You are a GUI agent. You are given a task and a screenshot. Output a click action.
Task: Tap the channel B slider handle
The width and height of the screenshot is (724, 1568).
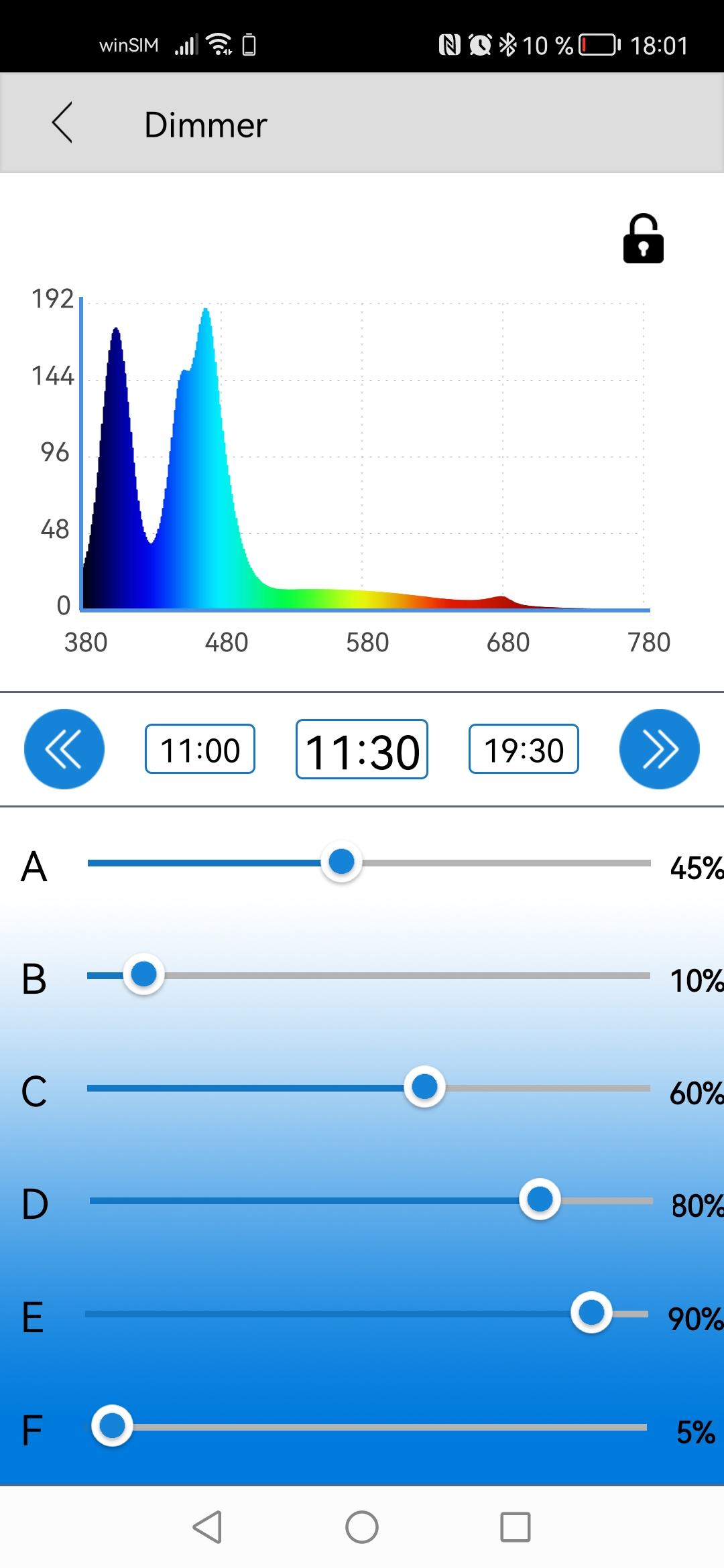143,974
